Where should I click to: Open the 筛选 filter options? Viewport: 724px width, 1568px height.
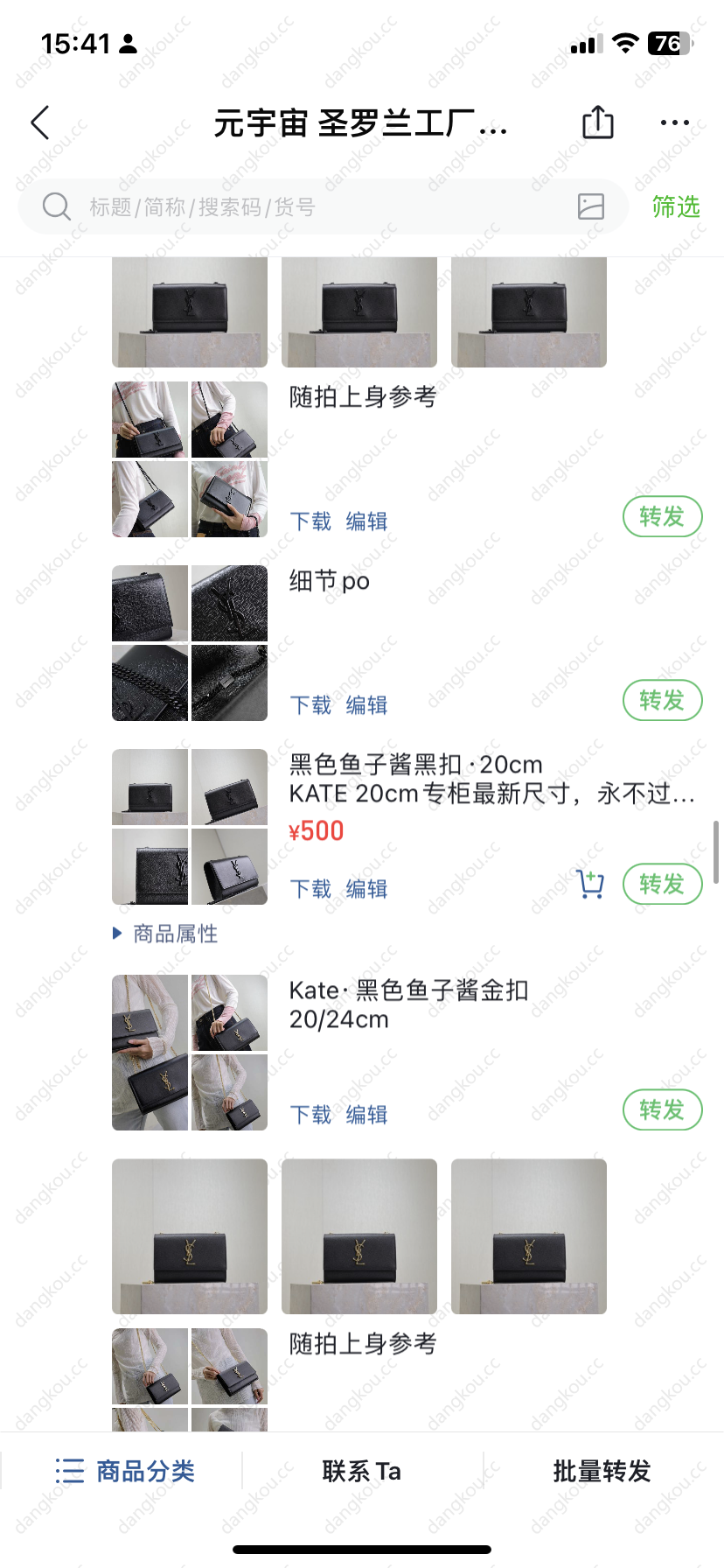click(676, 207)
